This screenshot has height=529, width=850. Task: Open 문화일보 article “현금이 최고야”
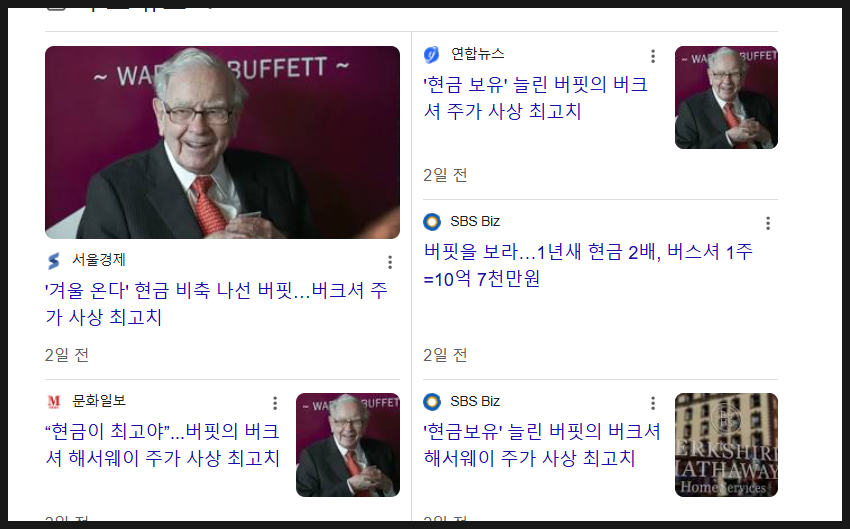click(162, 445)
